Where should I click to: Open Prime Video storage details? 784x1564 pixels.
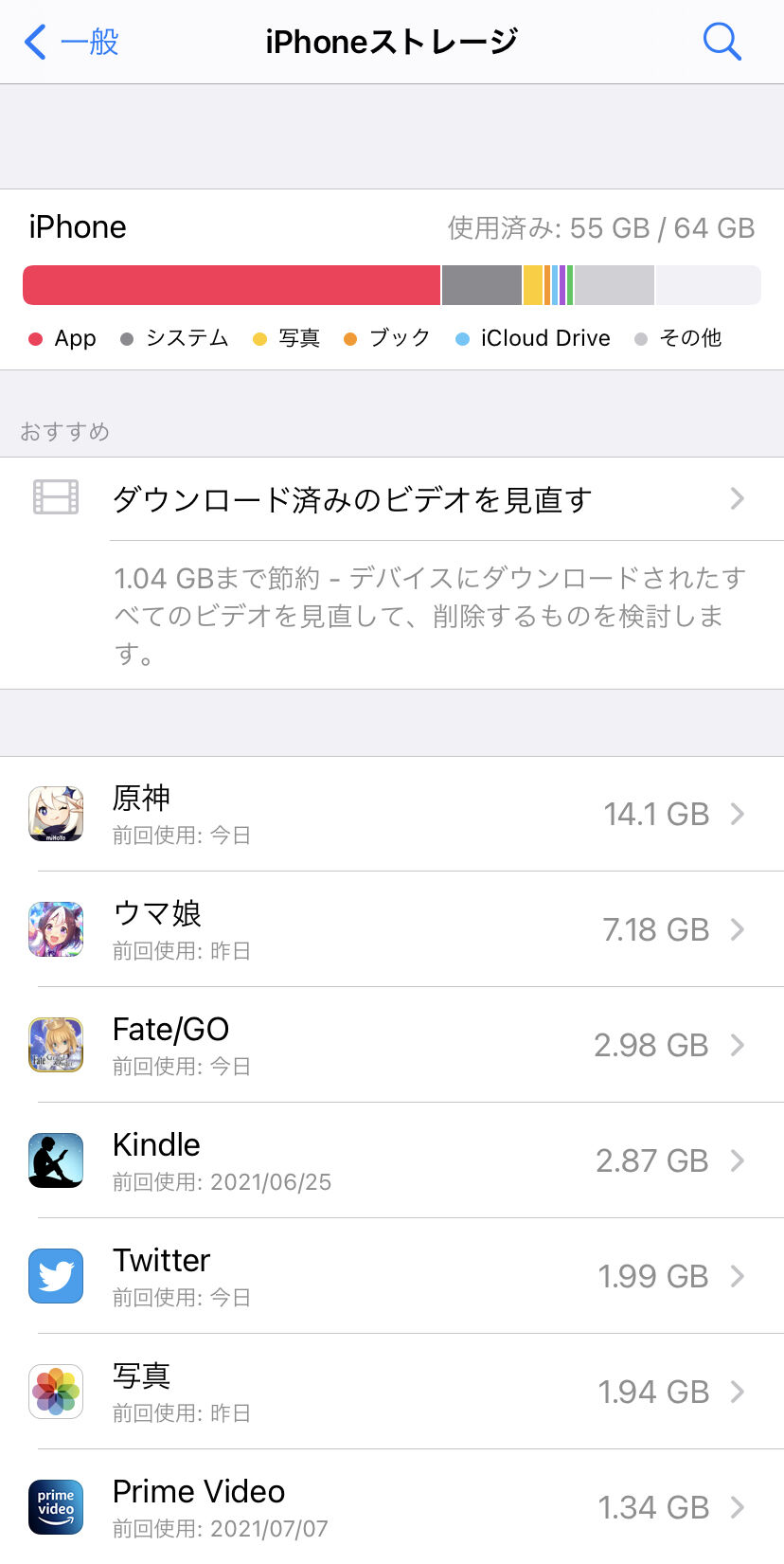tap(392, 1507)
